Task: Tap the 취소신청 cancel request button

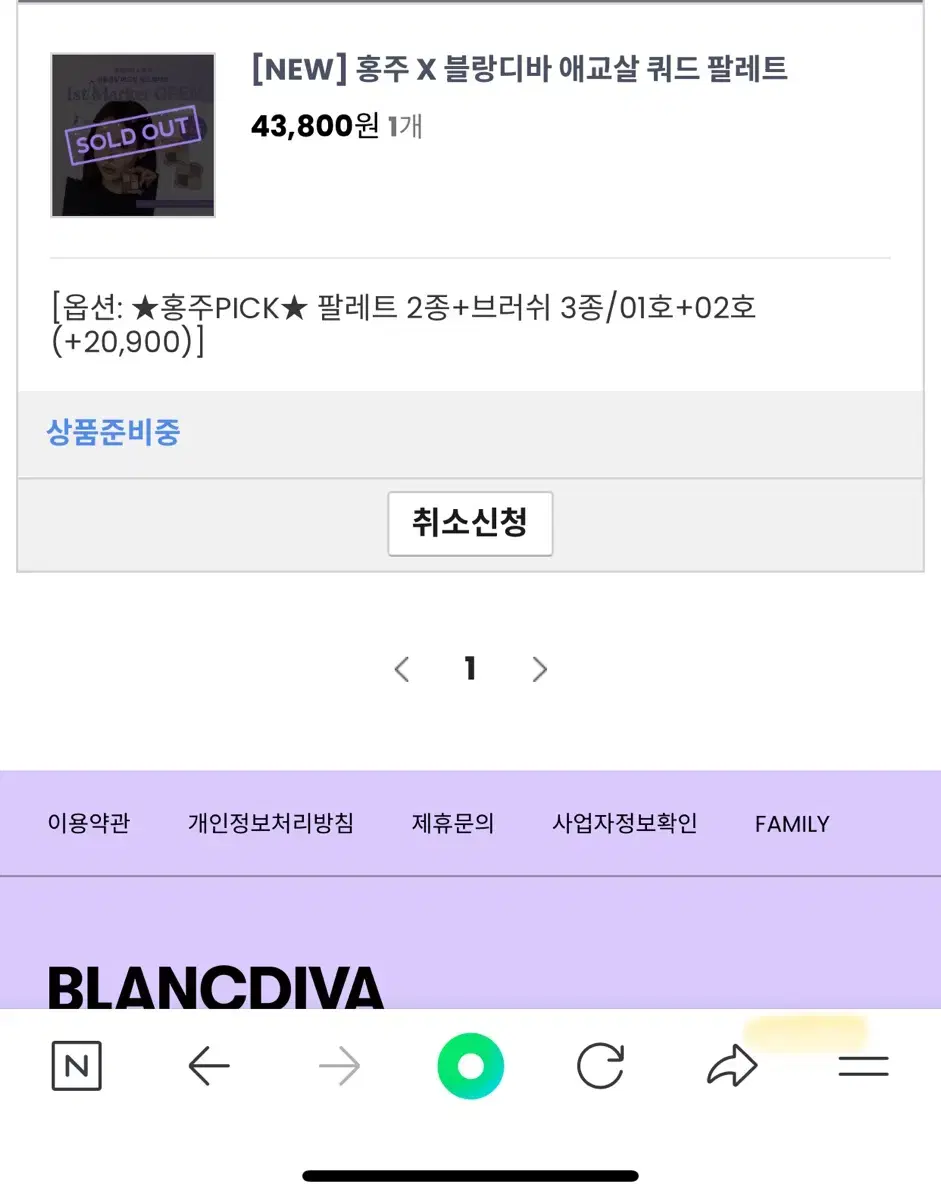Action: (x=470, y=523)
